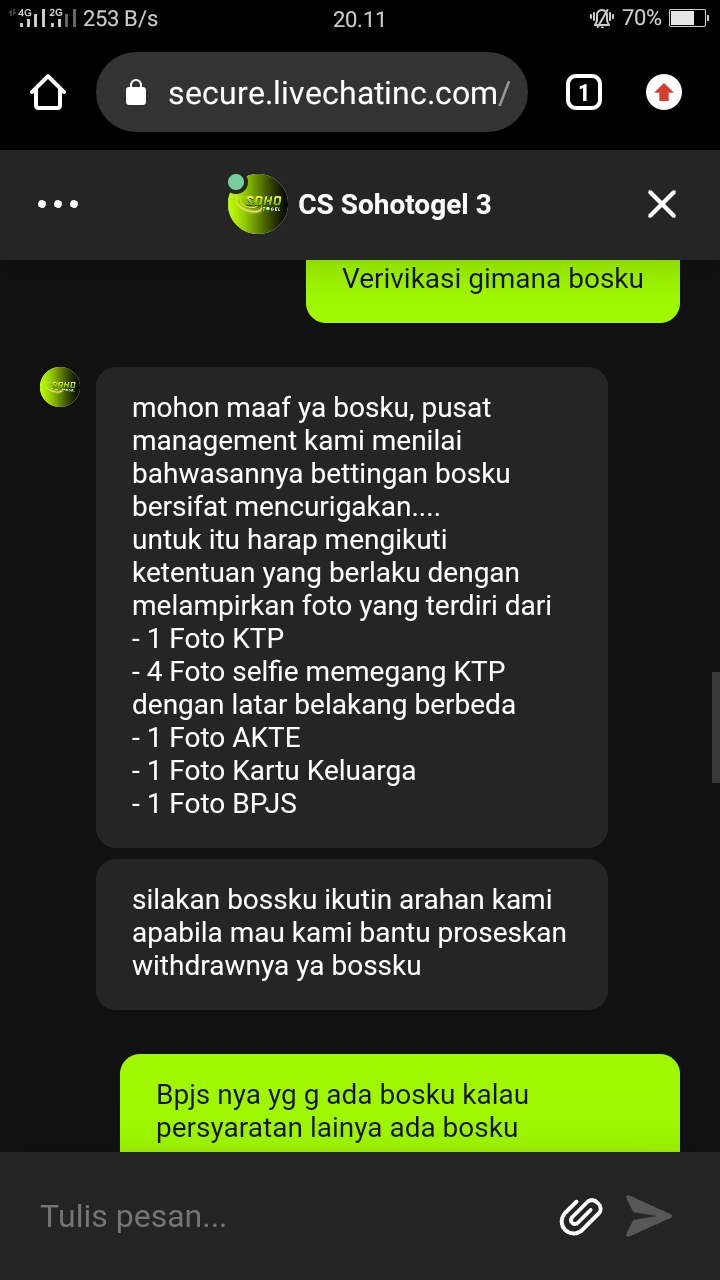
Task: Tap the red update arrow icon
Action: pos(663,93)
